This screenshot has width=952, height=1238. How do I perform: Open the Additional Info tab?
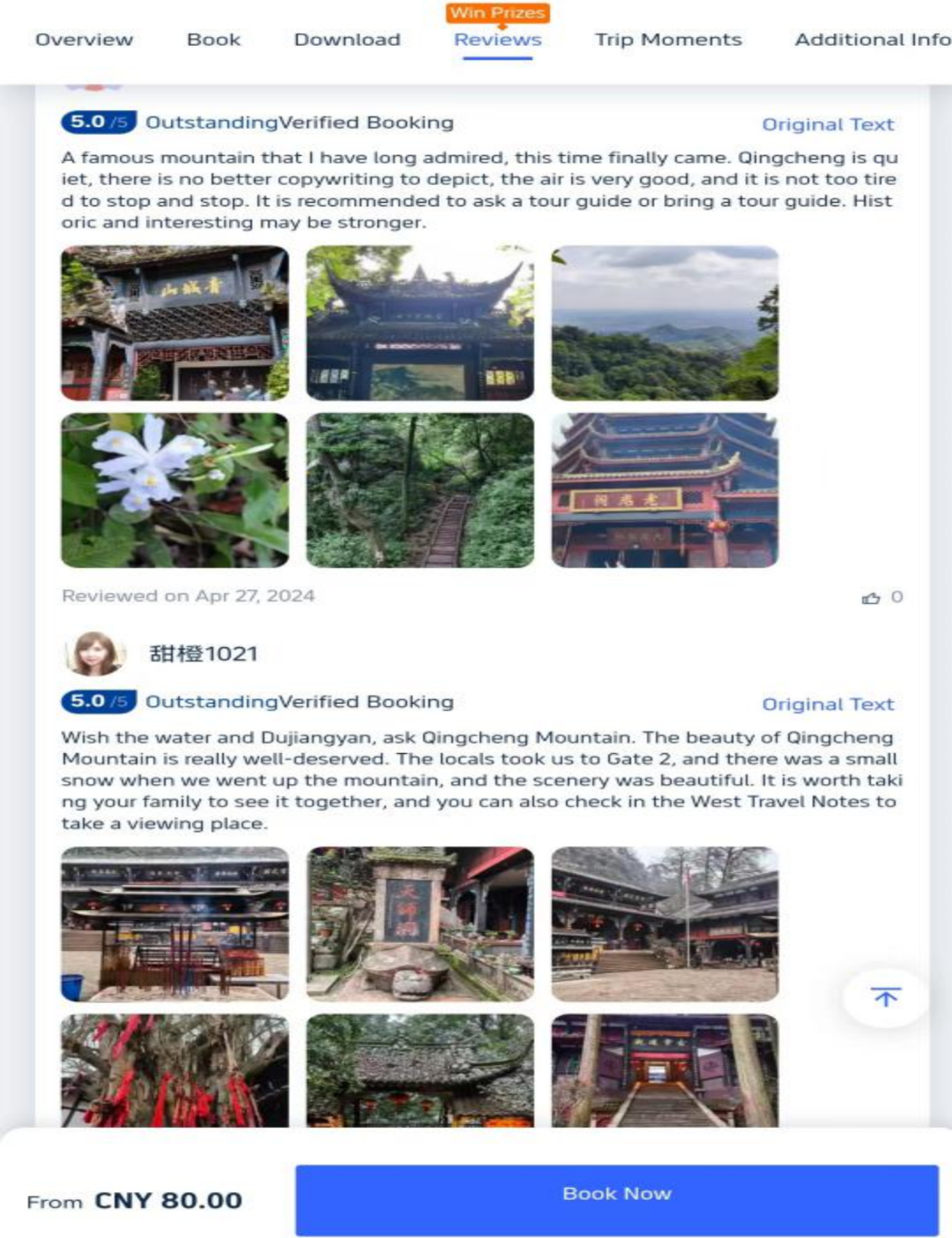871,40
